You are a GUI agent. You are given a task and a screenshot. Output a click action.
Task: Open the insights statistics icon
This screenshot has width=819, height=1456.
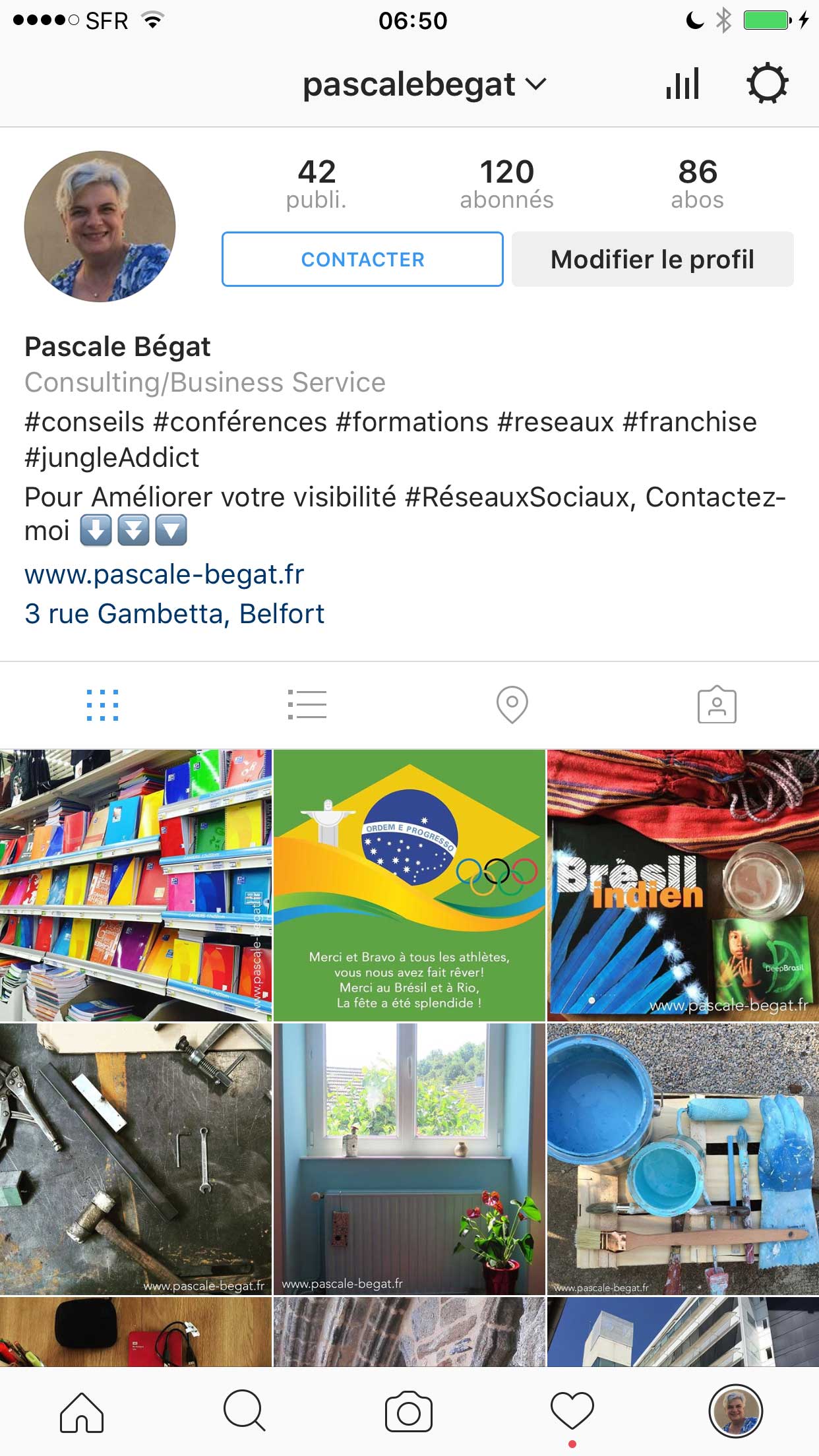tap(682, 84)
